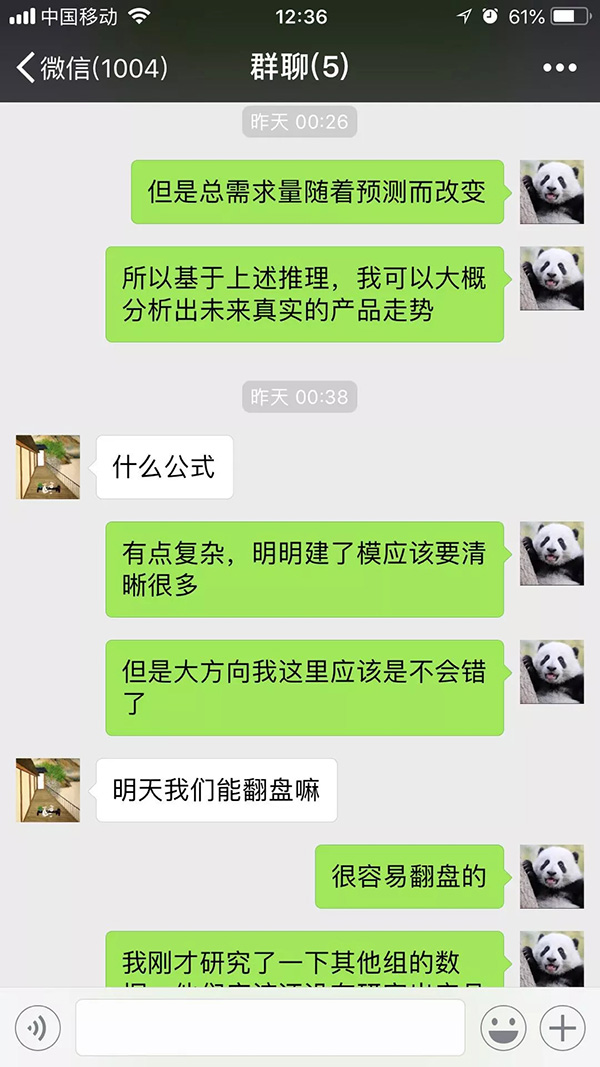Open panda avatar beside 但是总需求量随着预测而改变
600x1067 pixels.
[551, 191]
